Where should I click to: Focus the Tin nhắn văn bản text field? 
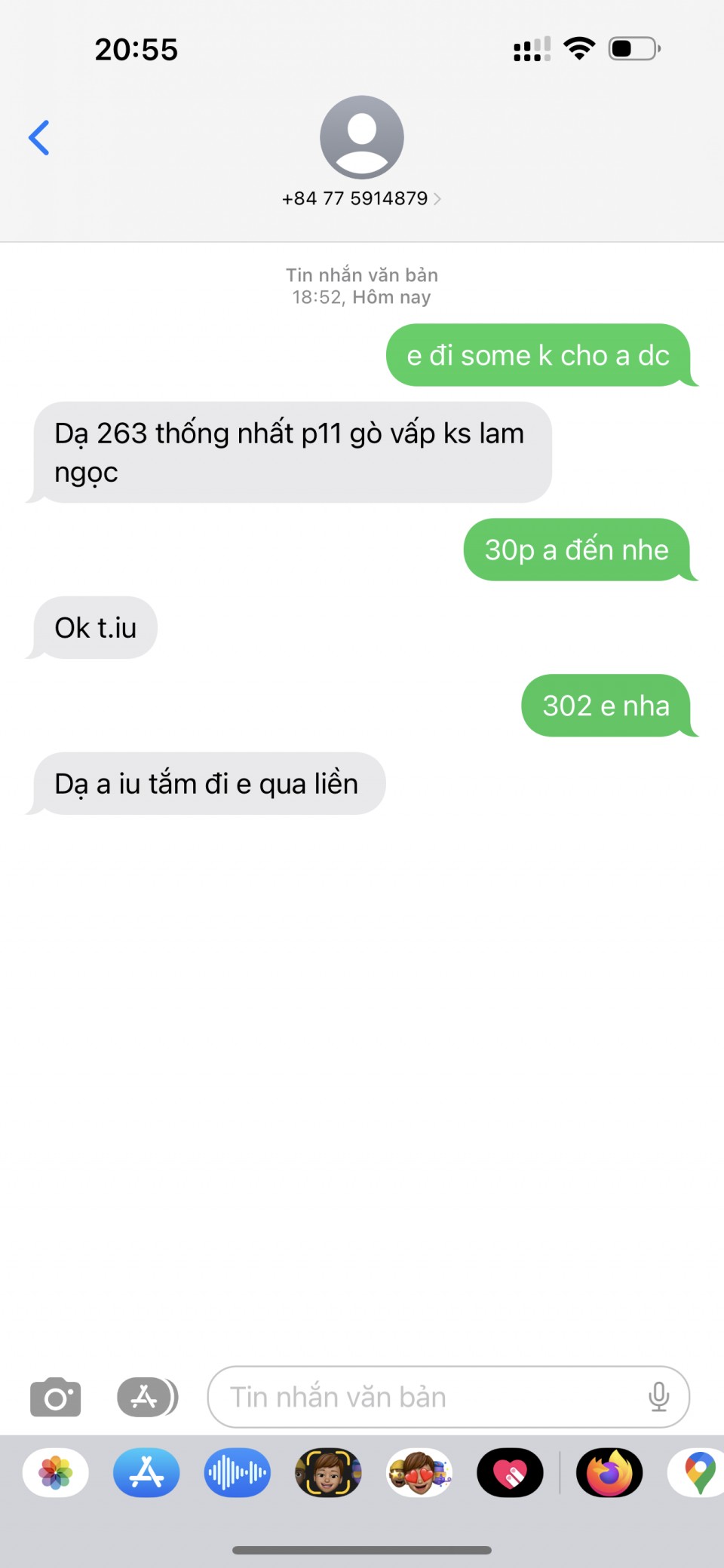coord(422,1397)
